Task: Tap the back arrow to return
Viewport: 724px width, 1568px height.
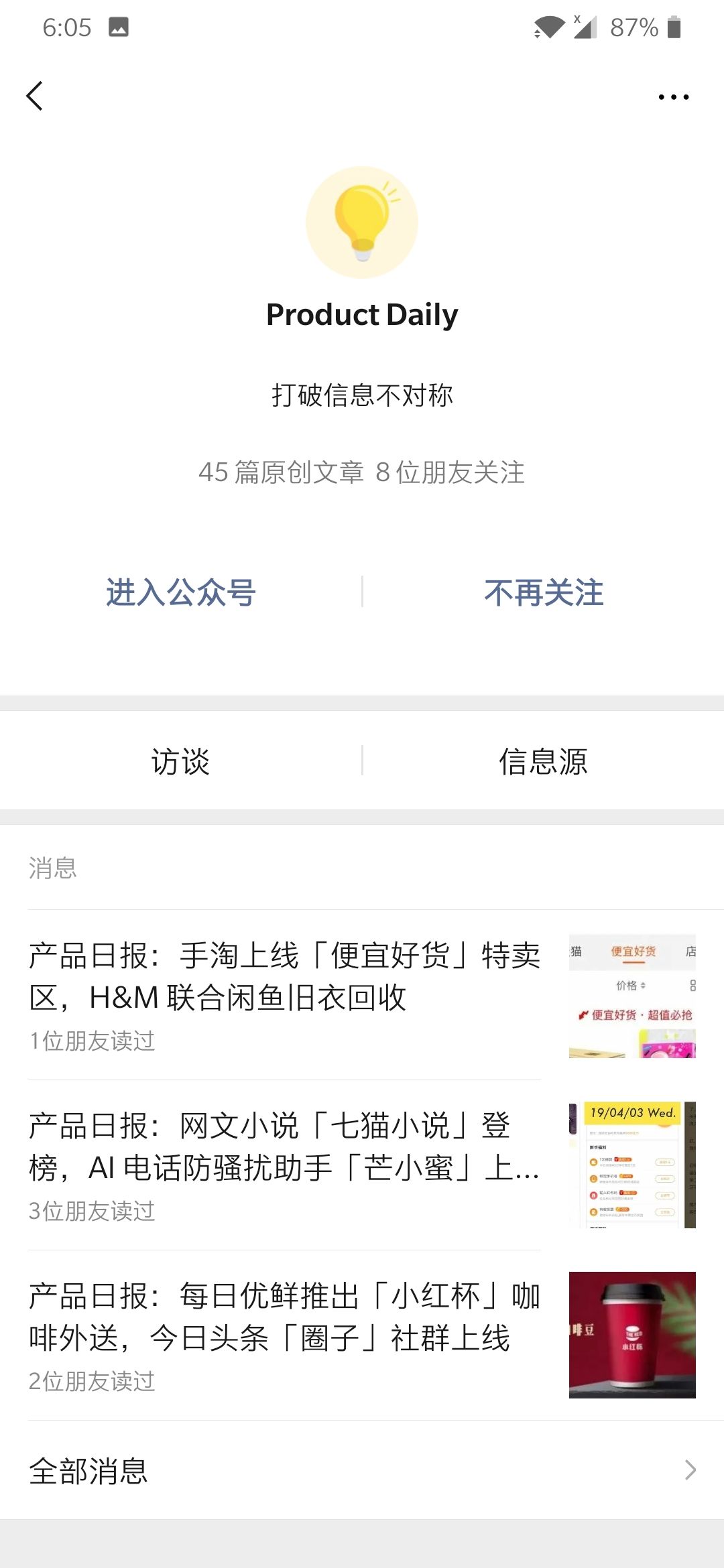Action: [x=36, y=96]
